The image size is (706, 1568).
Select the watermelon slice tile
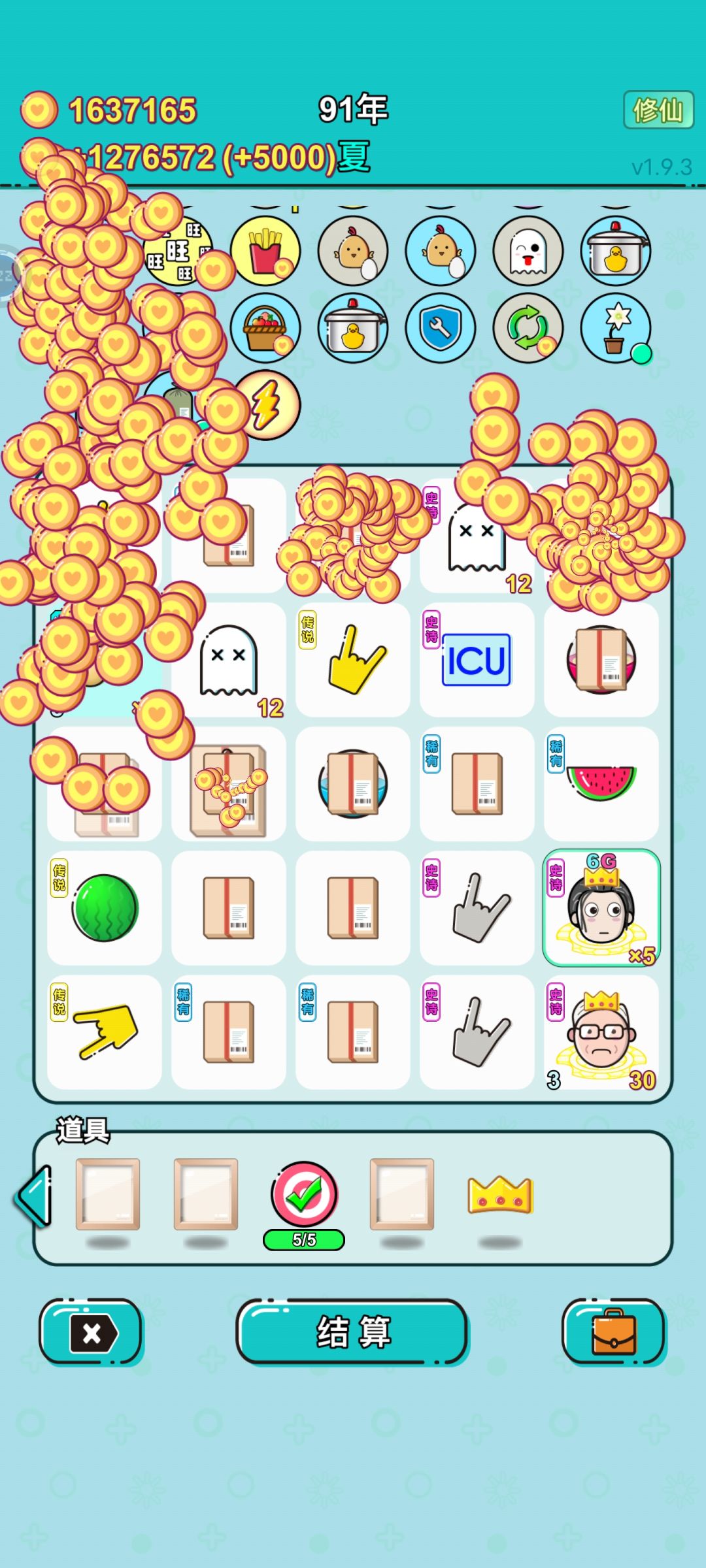[601, 784]
